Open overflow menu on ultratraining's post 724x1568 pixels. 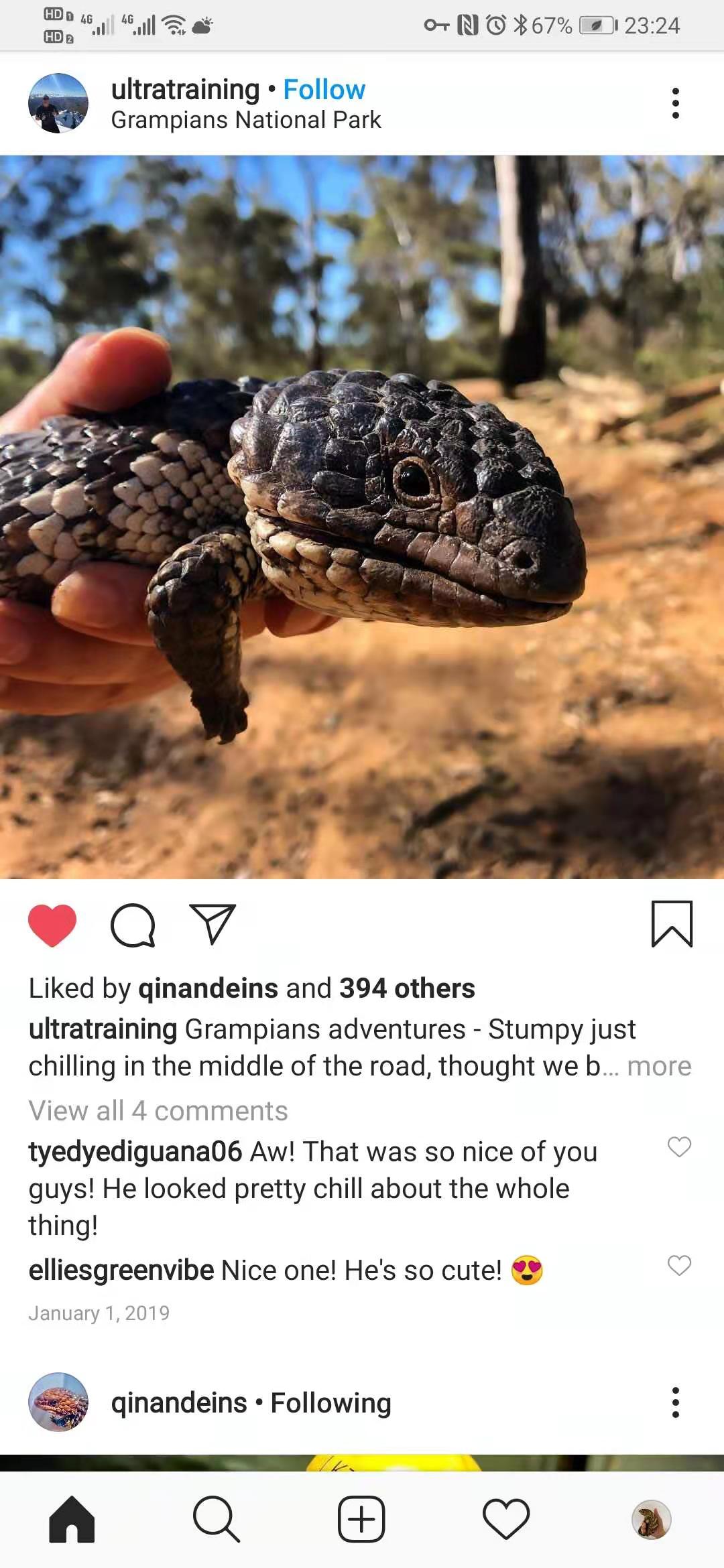click(x=675, y=103)
